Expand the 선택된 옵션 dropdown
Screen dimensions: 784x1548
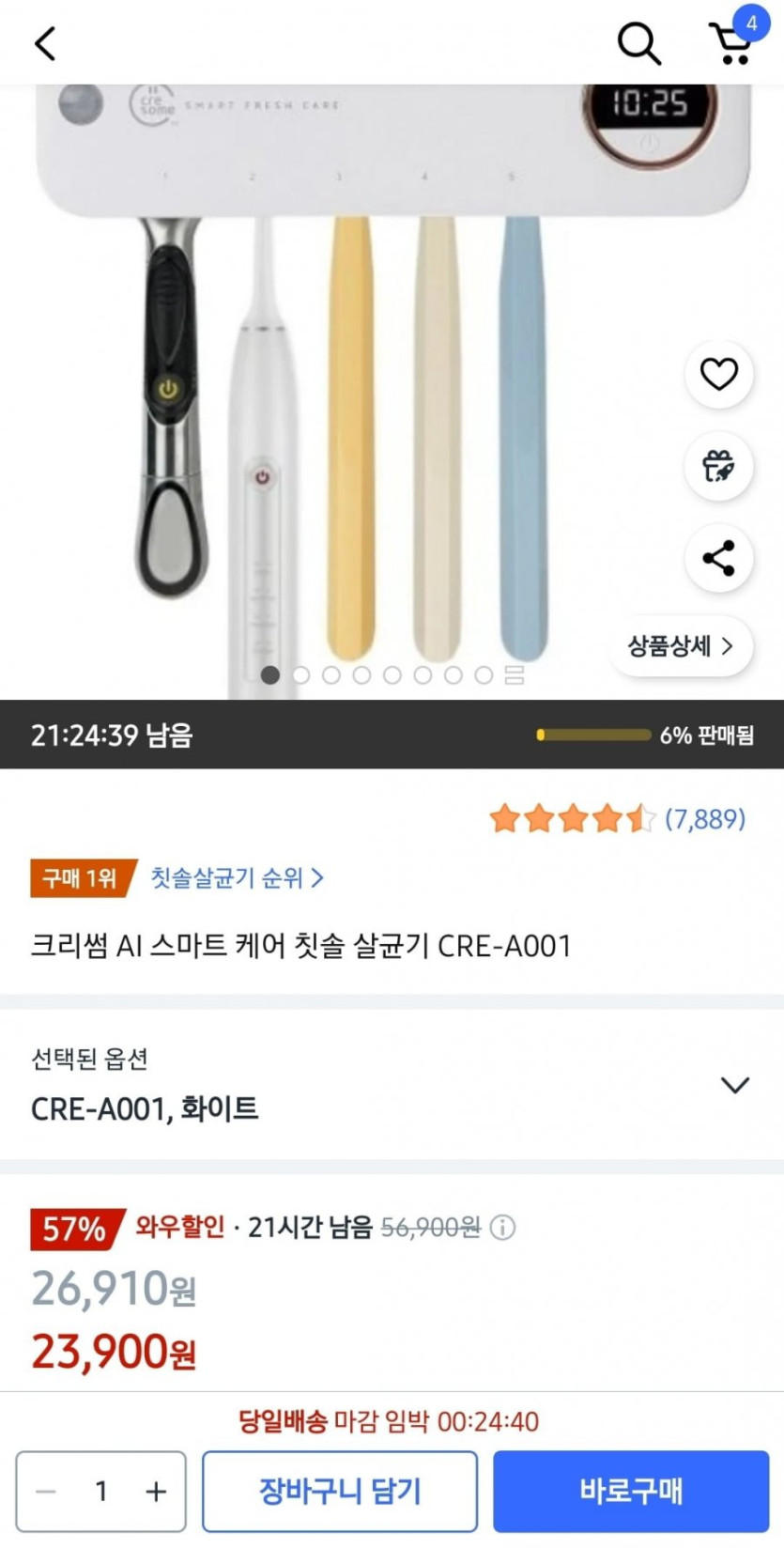(x=734, y=1086)
